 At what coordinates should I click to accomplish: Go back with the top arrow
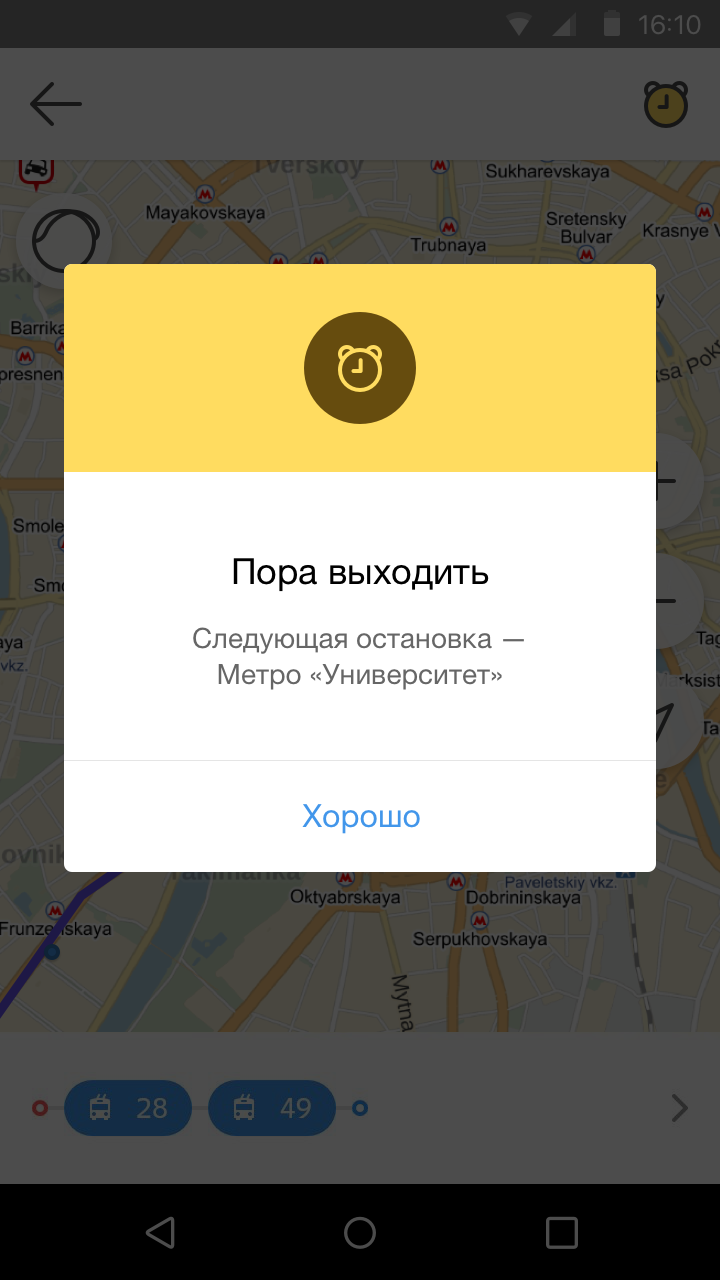pyautogui.click(x=55, y=104)
